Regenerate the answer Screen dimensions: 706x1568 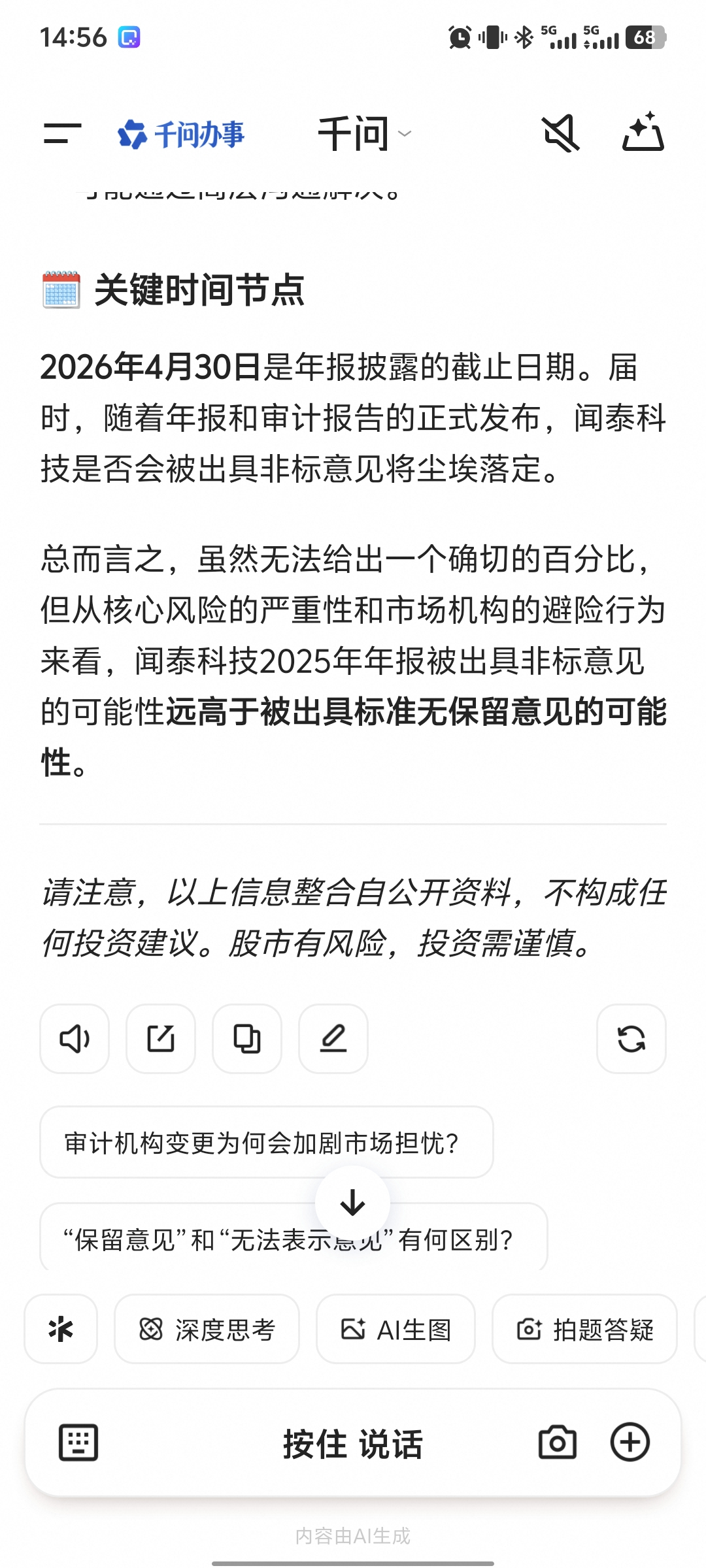tap(631, 1039)
